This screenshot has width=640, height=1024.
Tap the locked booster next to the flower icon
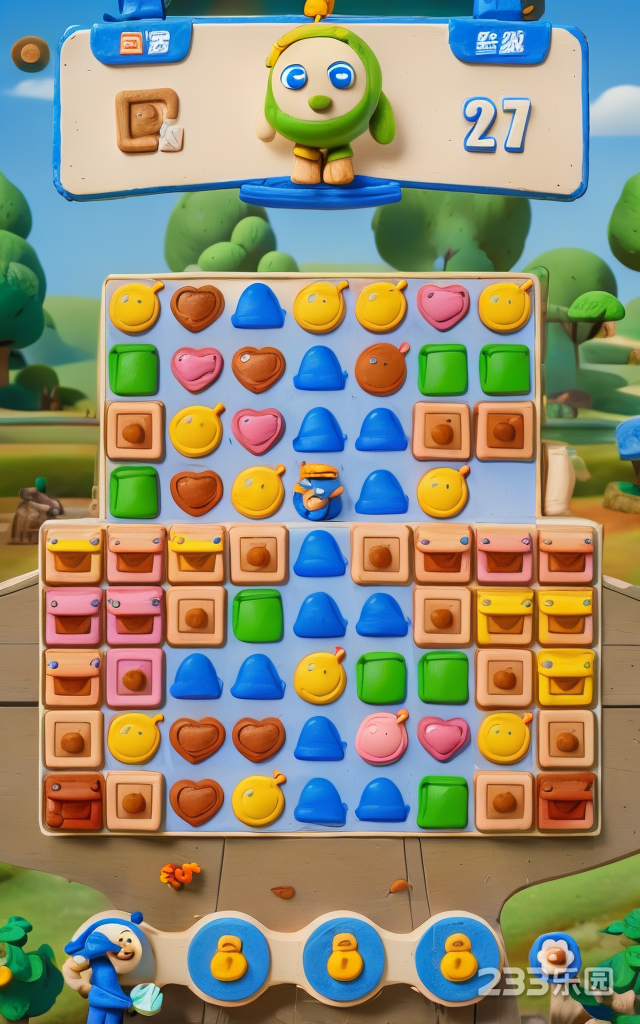pos(458,958)
